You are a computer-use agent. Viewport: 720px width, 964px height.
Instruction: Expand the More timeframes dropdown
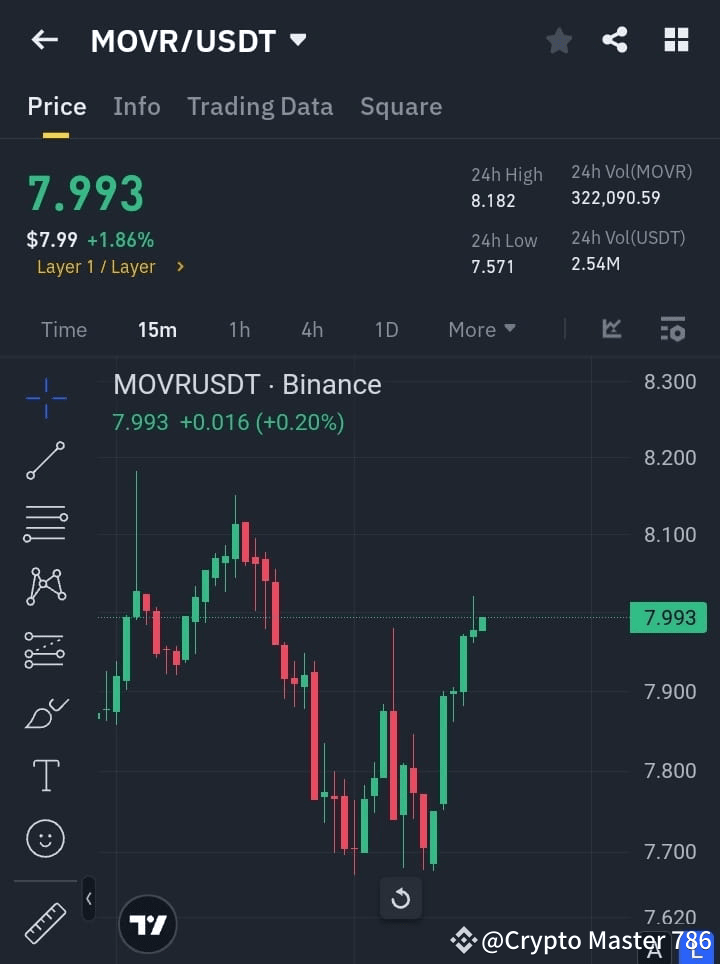click(481, 329)
